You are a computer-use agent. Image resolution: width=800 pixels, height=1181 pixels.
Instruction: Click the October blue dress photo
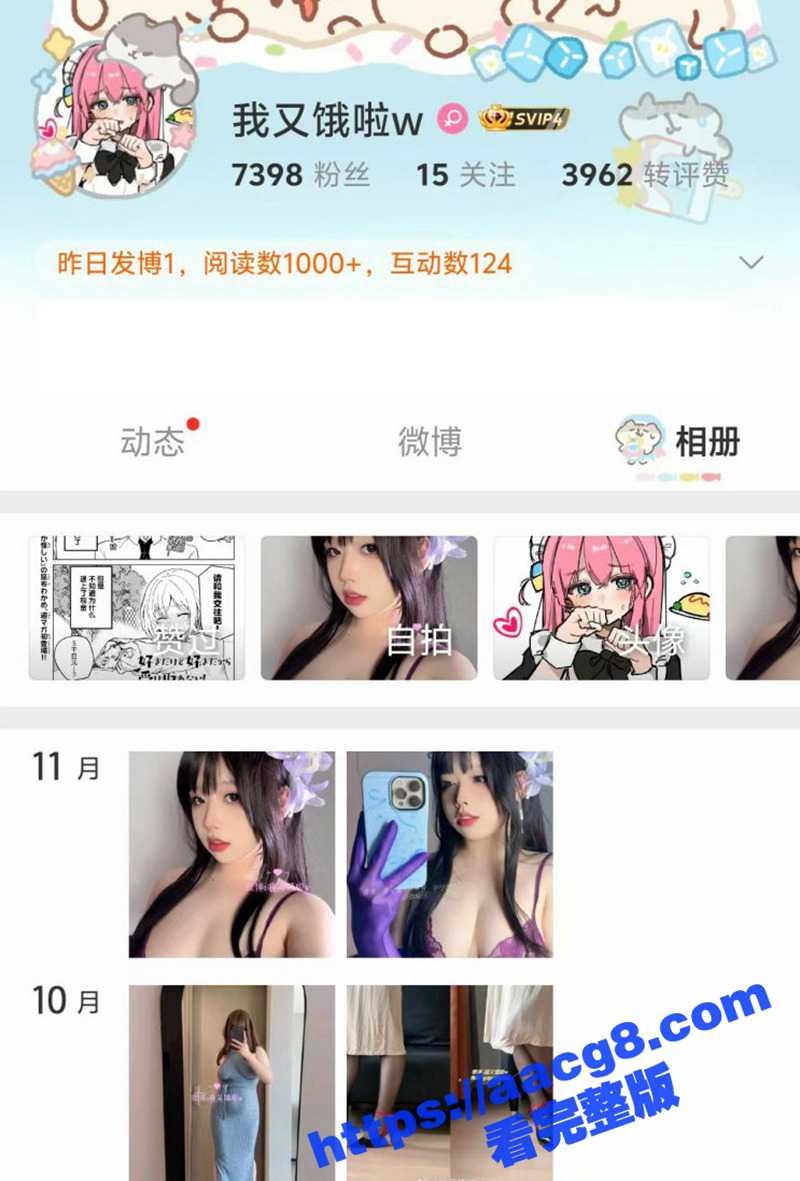pos(231,1080)
